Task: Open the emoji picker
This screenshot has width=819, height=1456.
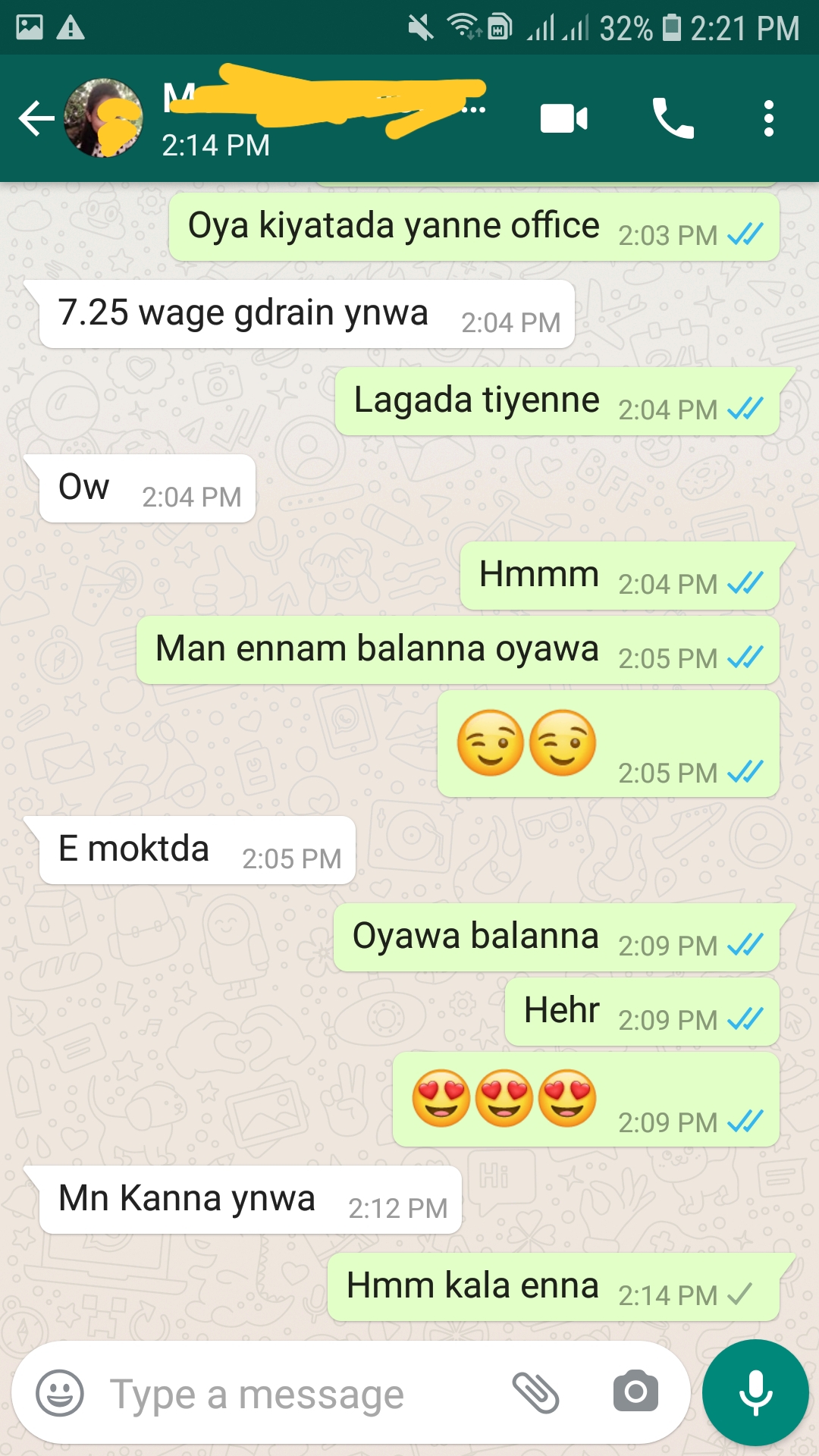Action: (x=60, y=1393)
